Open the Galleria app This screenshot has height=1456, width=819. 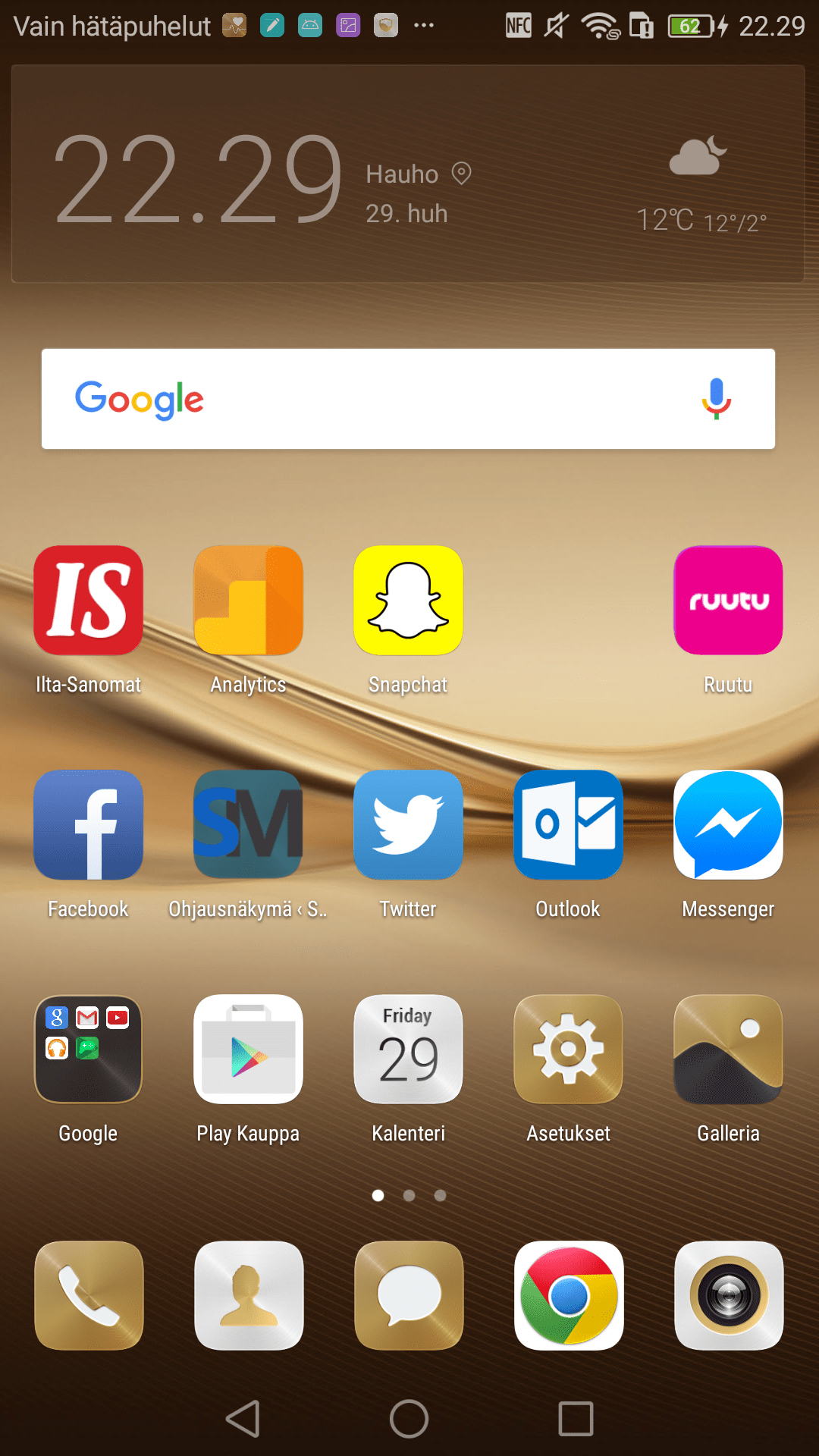point(728,1050)
